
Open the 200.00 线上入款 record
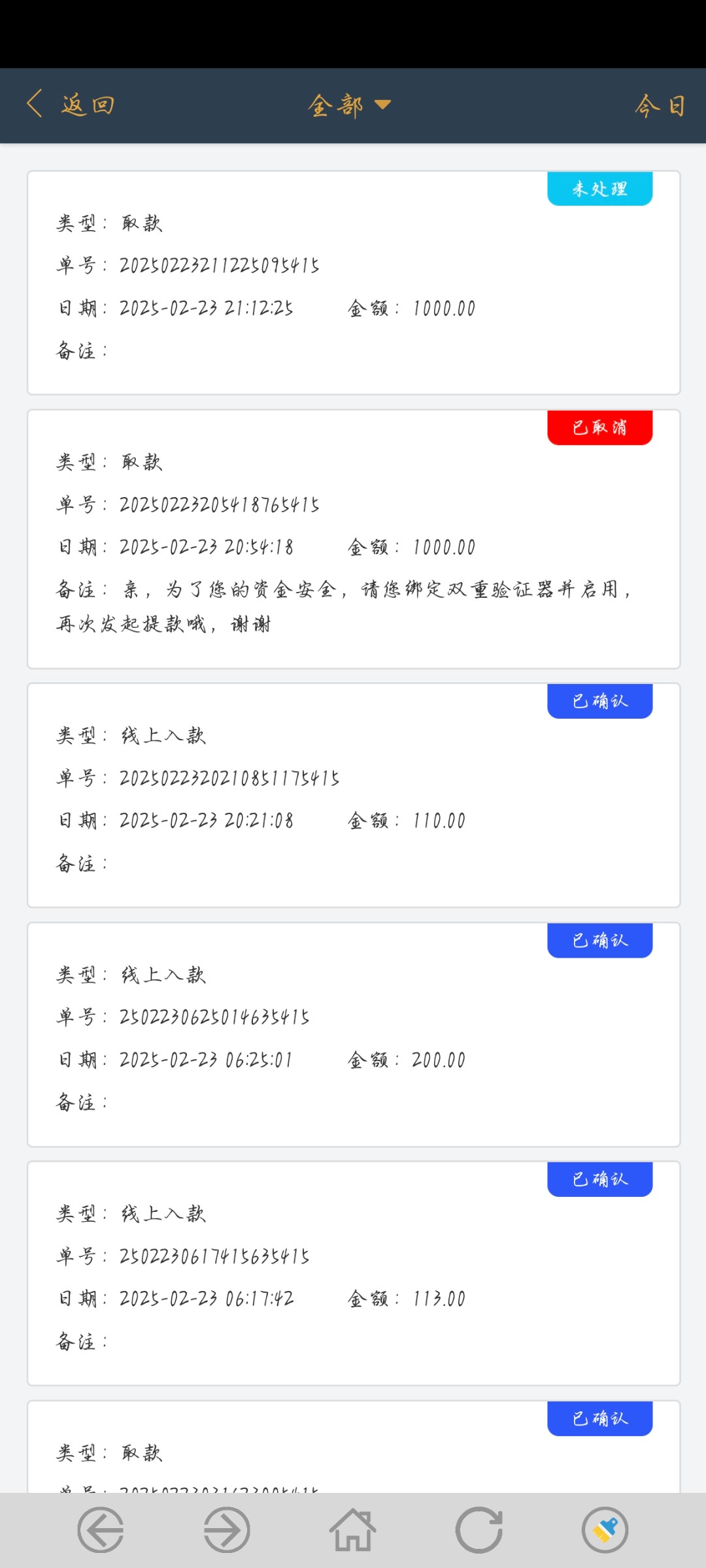(x=354, y=1034)
